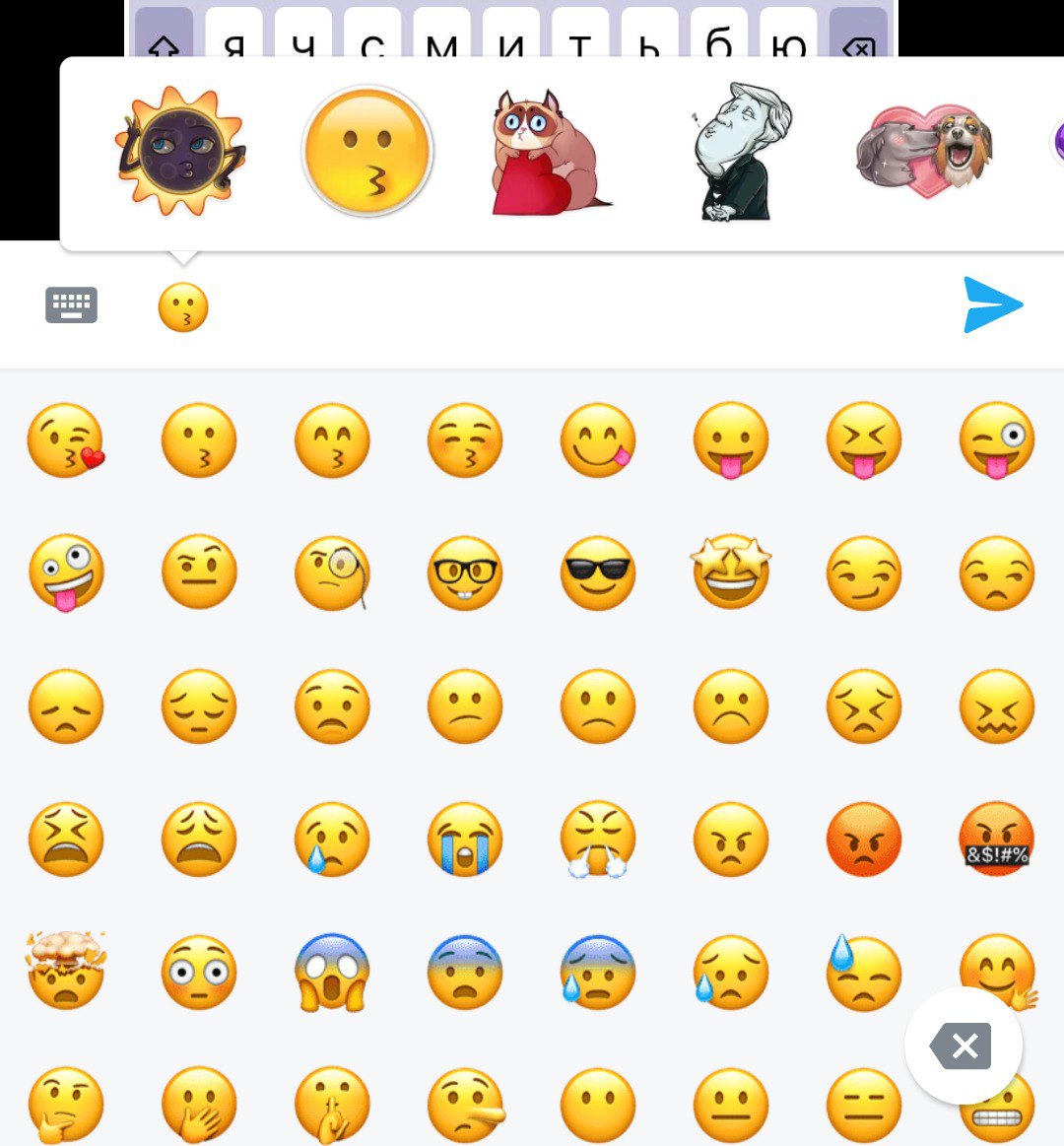Insert the monocle face emoji

click(x=332, y=573)
